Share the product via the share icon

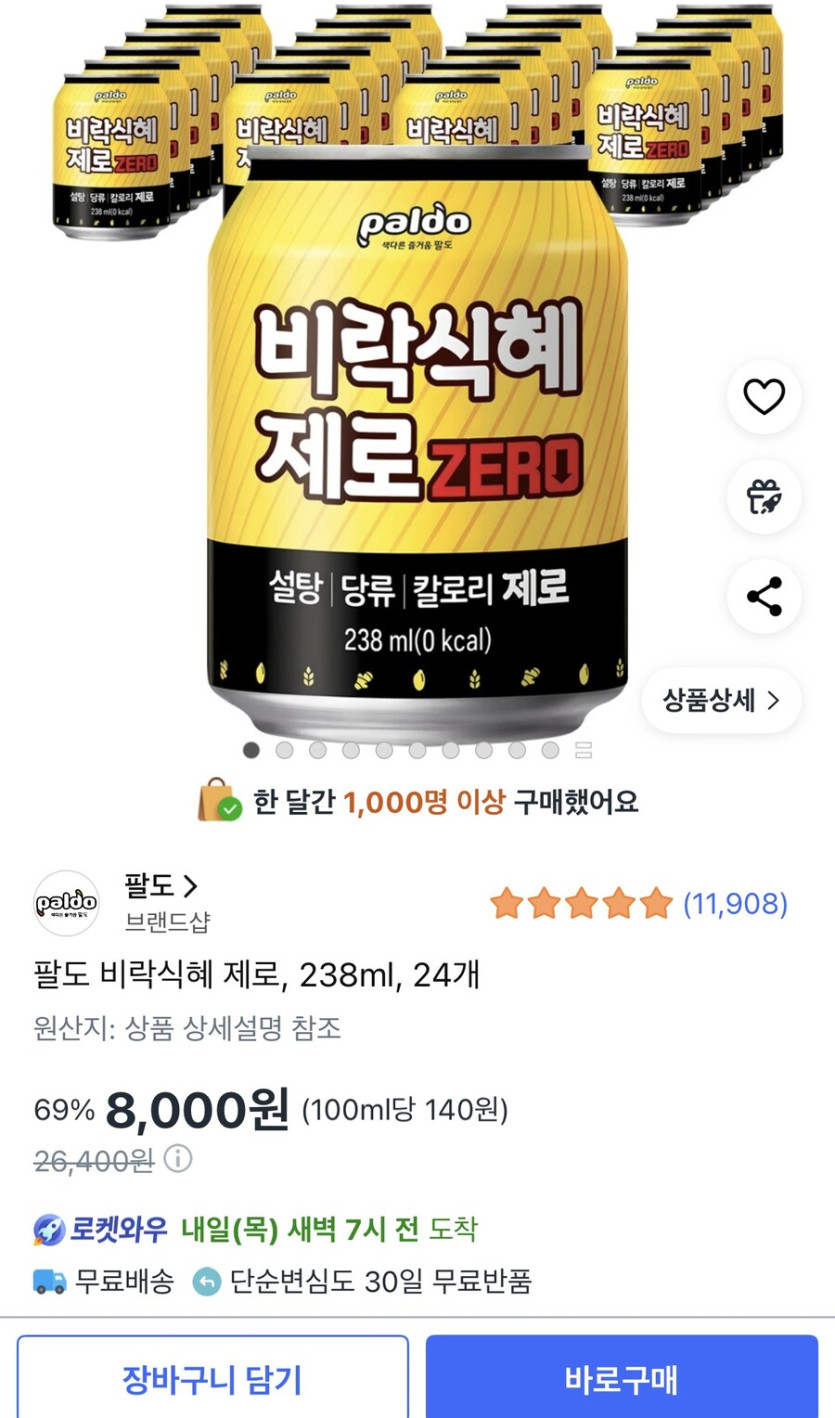764,597
